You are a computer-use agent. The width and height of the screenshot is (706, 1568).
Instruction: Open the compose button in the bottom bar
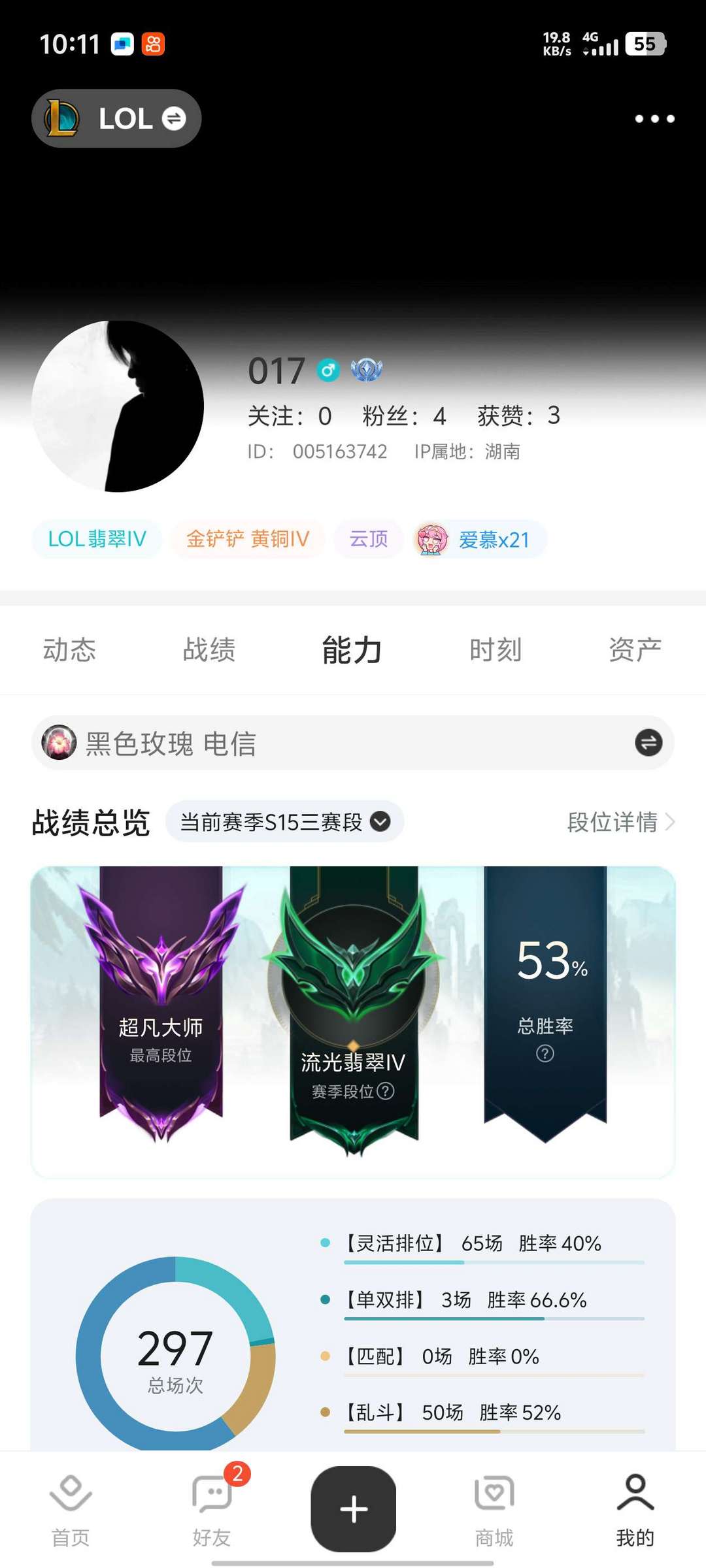click(353, 1509)
